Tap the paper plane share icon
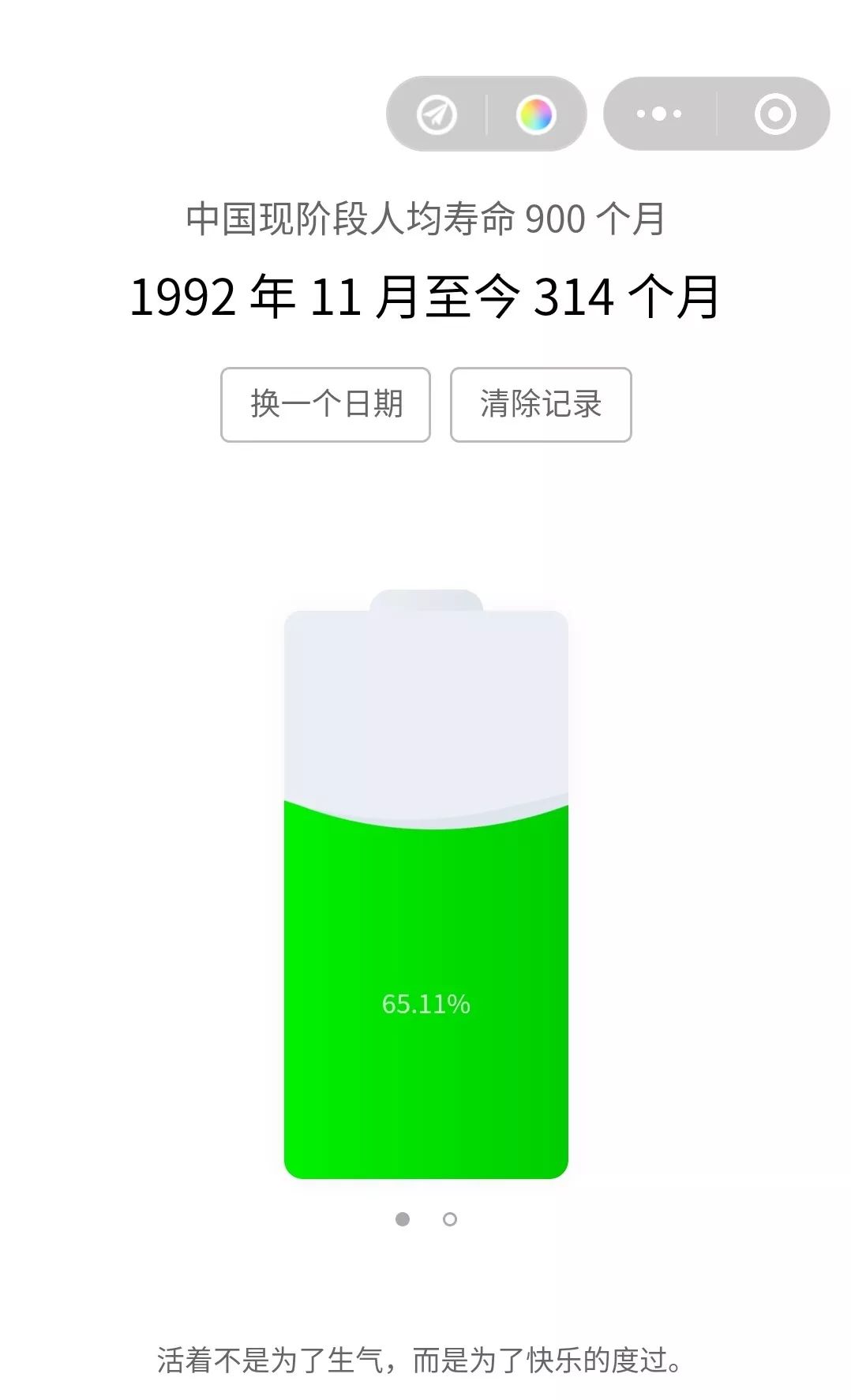This screenshot has width=851, height=1400. pos(437,115)
